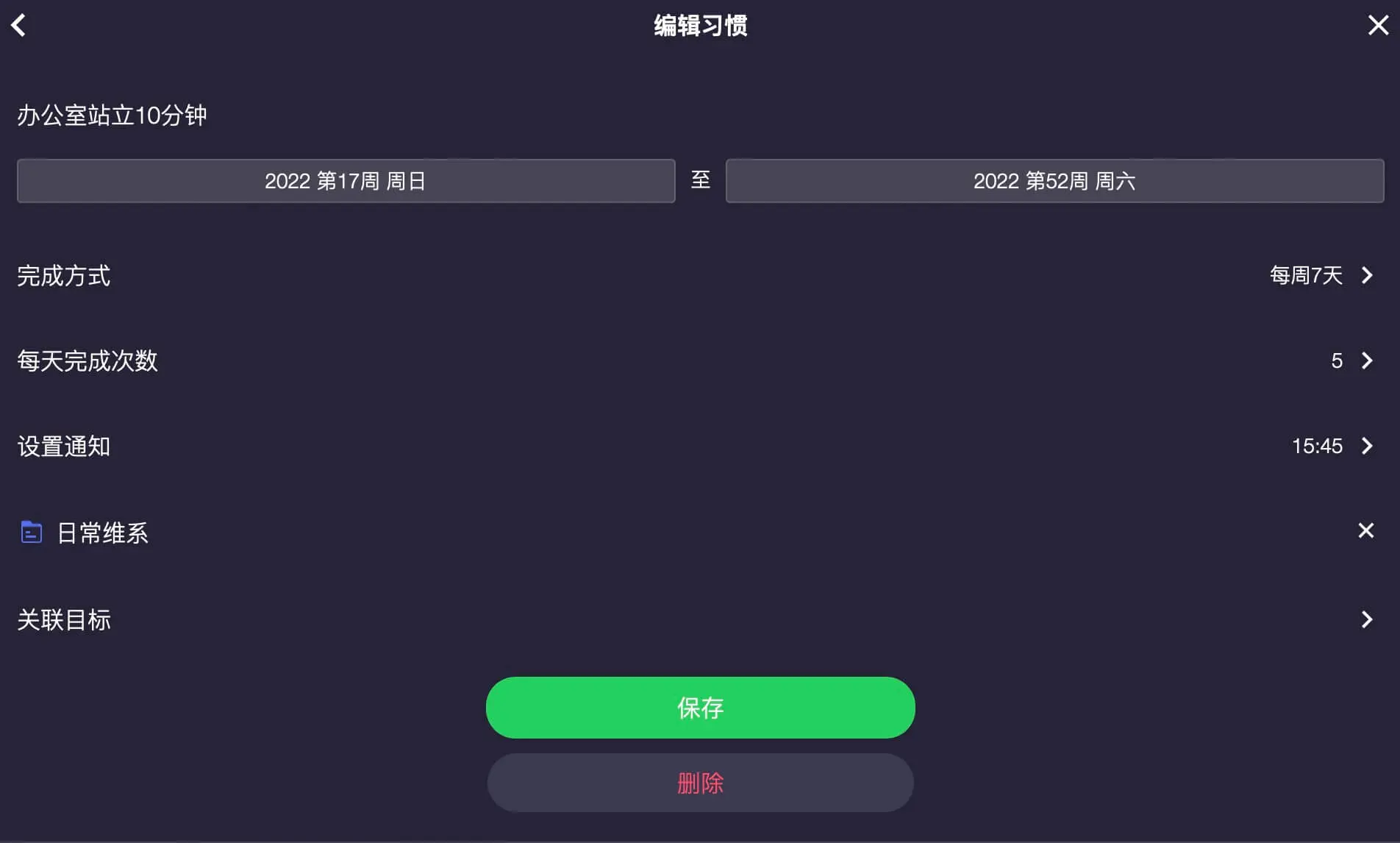The width and height of the screenshot is (1400, 843).
Task: Go back using the top-left arrow
Action: pos(19,26)
